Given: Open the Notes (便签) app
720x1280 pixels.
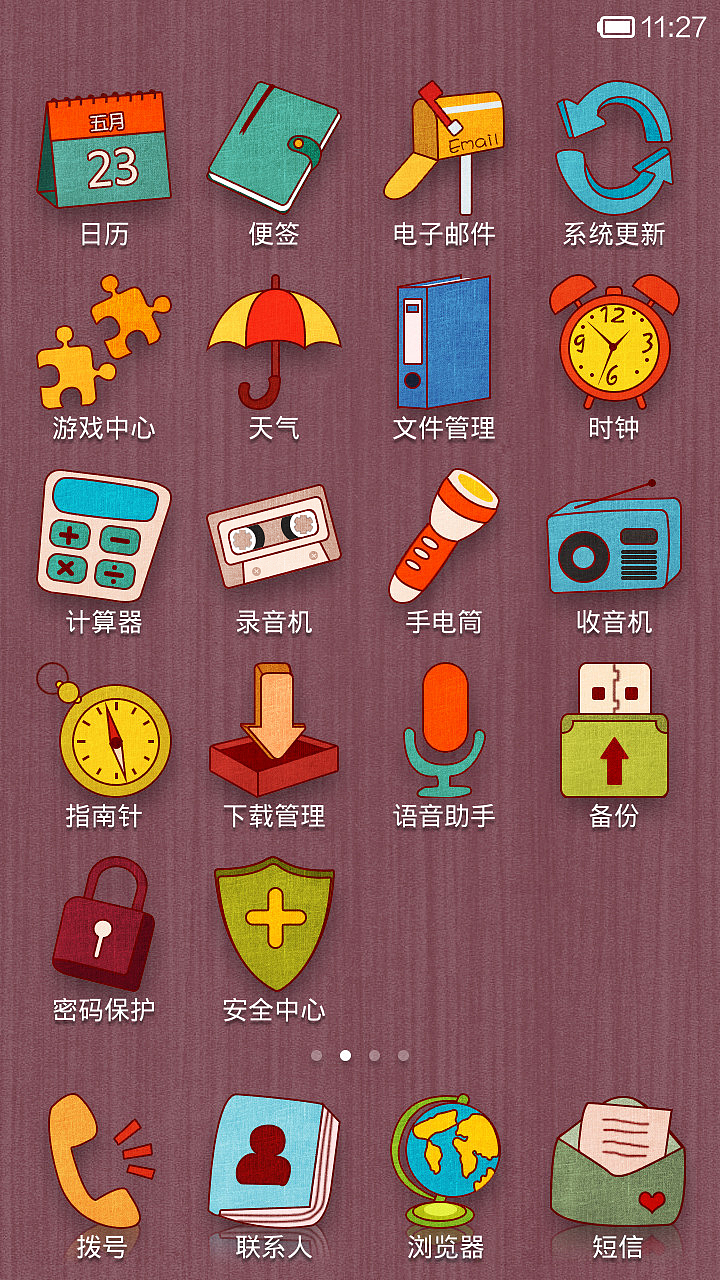Looking at the screenshot, I should tap(272, 145).
